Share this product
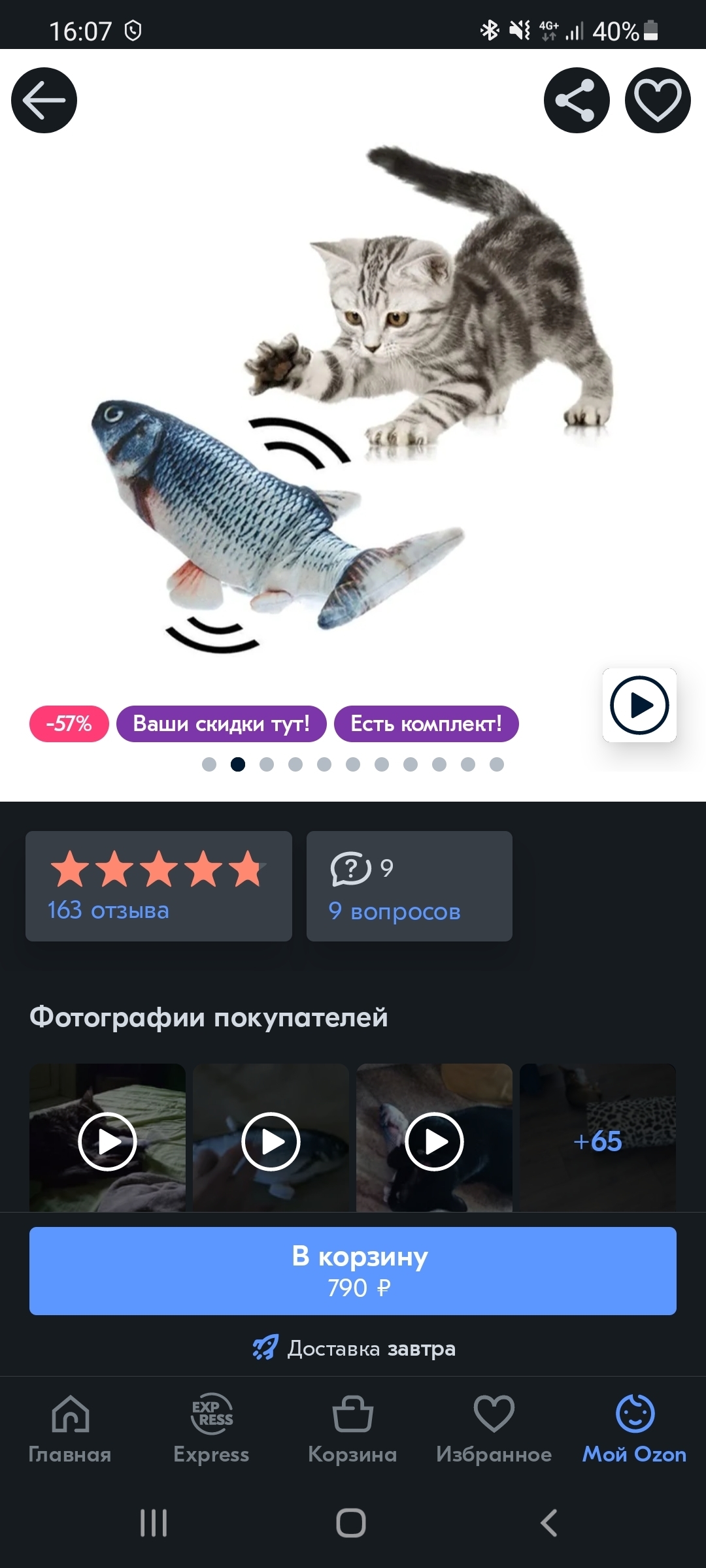The height and width of the screenshot is (1568, 706). coord(576,101)
